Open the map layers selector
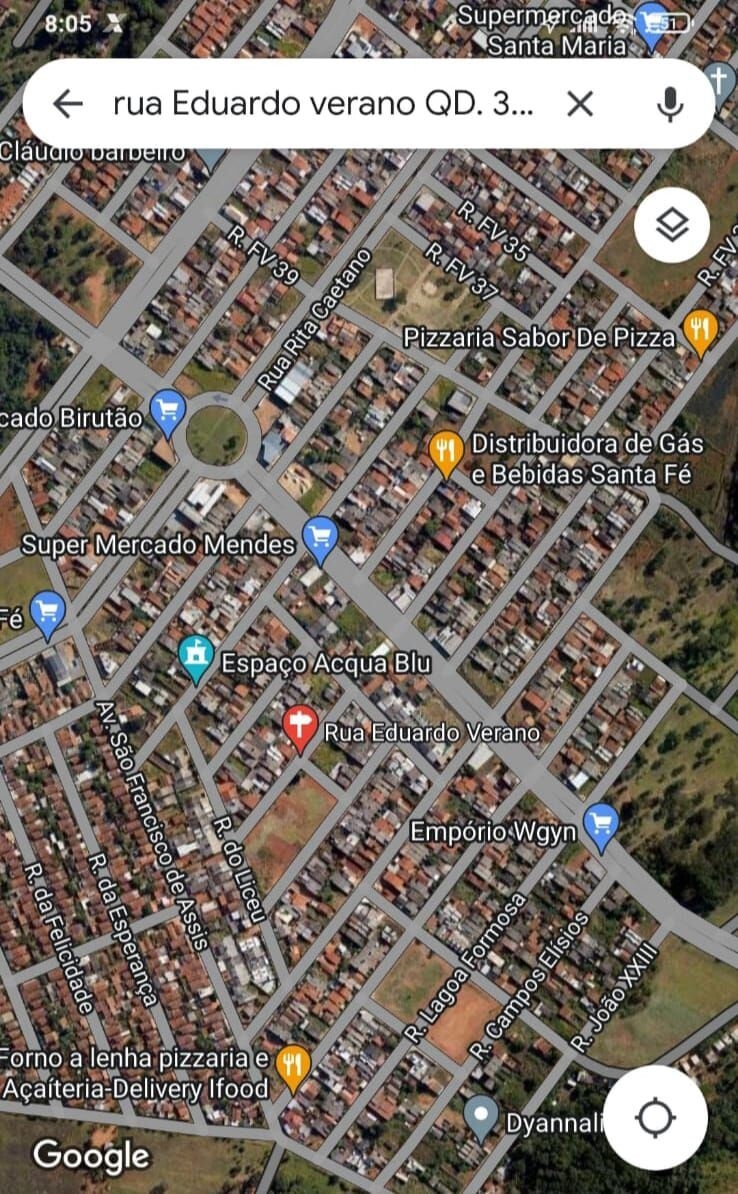 [672, 226]
